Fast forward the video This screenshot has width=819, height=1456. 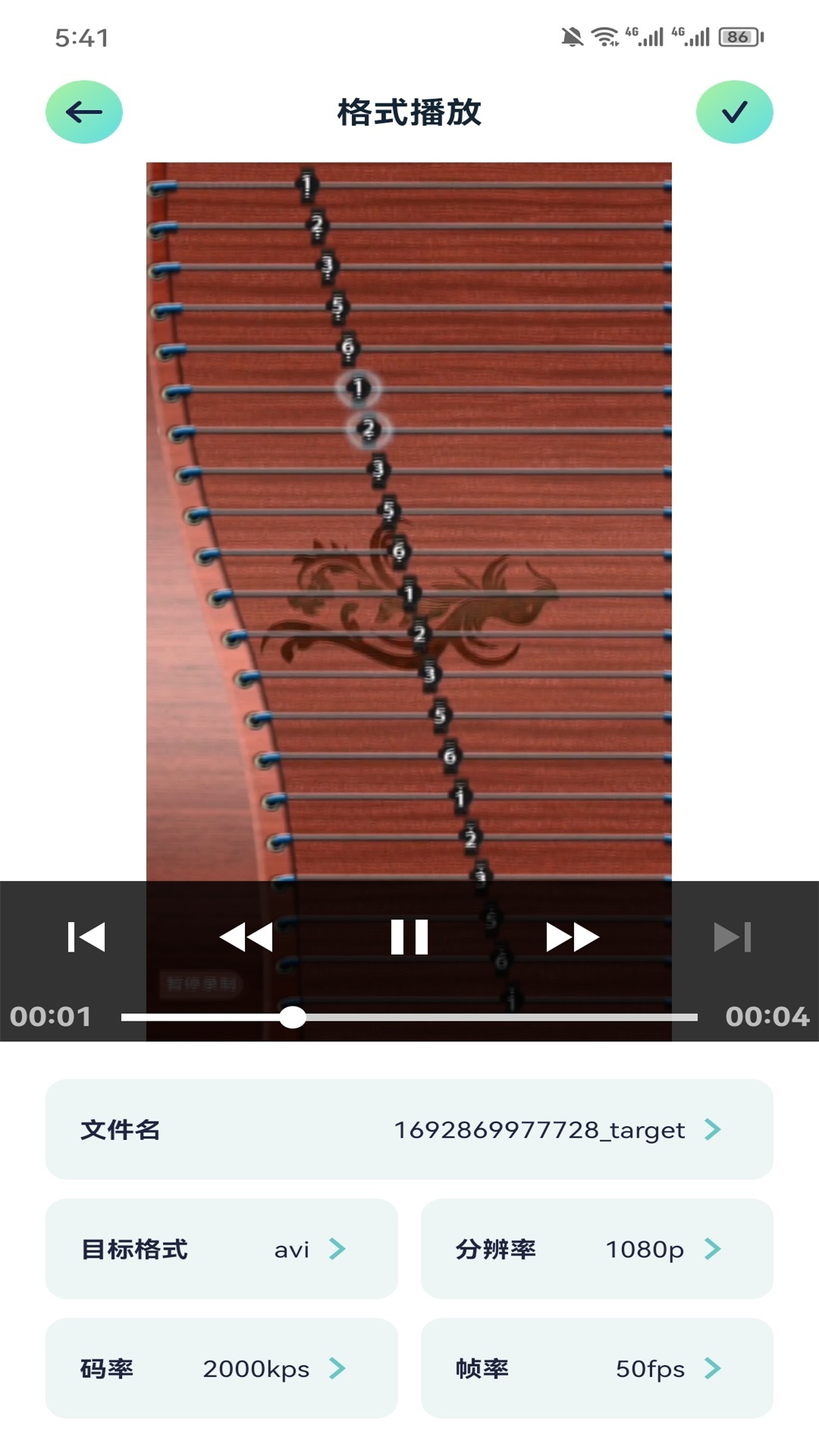pos(570,936)
